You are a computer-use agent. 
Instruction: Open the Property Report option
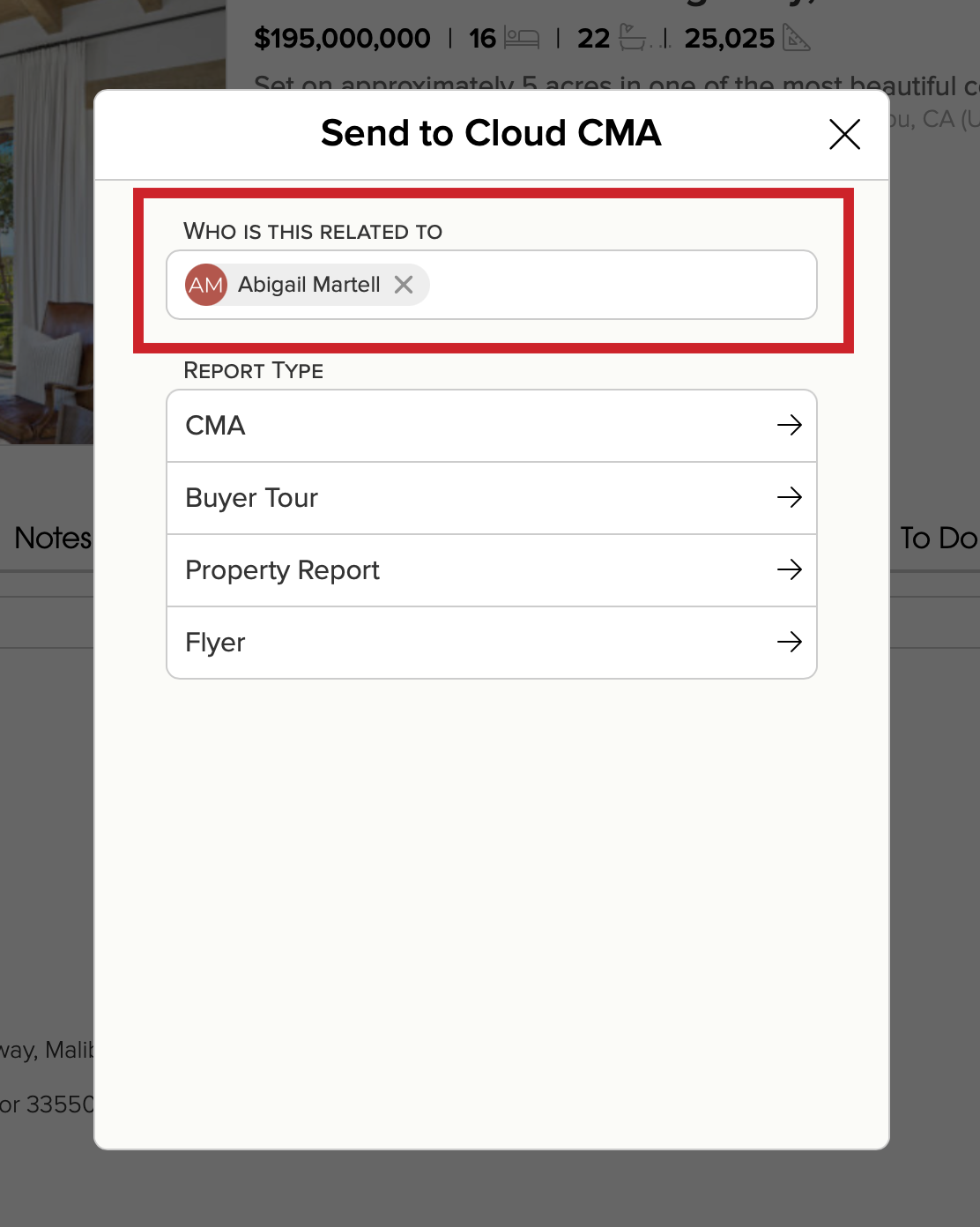(x=492, y=570)
